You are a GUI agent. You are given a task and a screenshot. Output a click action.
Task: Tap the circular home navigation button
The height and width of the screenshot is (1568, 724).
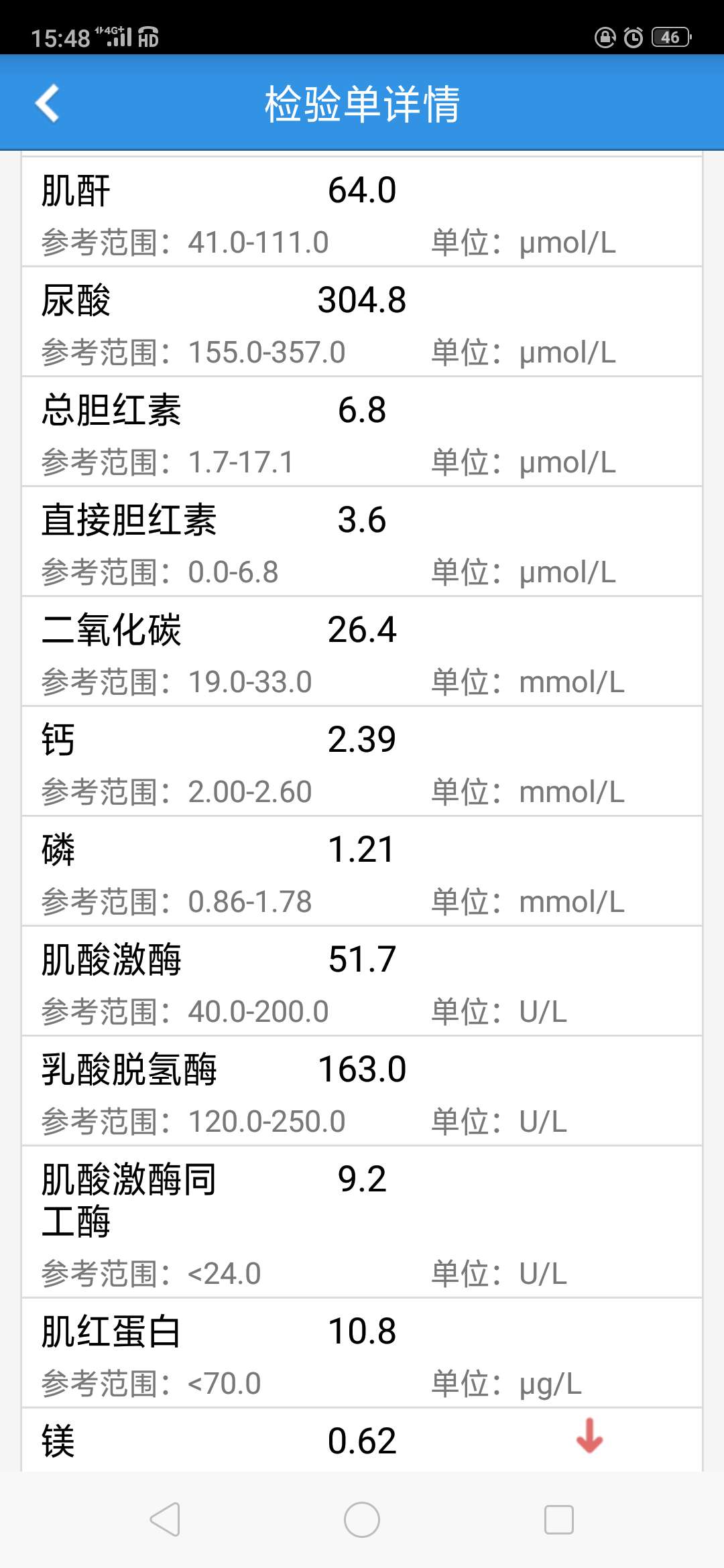(x=361, y=1520)
